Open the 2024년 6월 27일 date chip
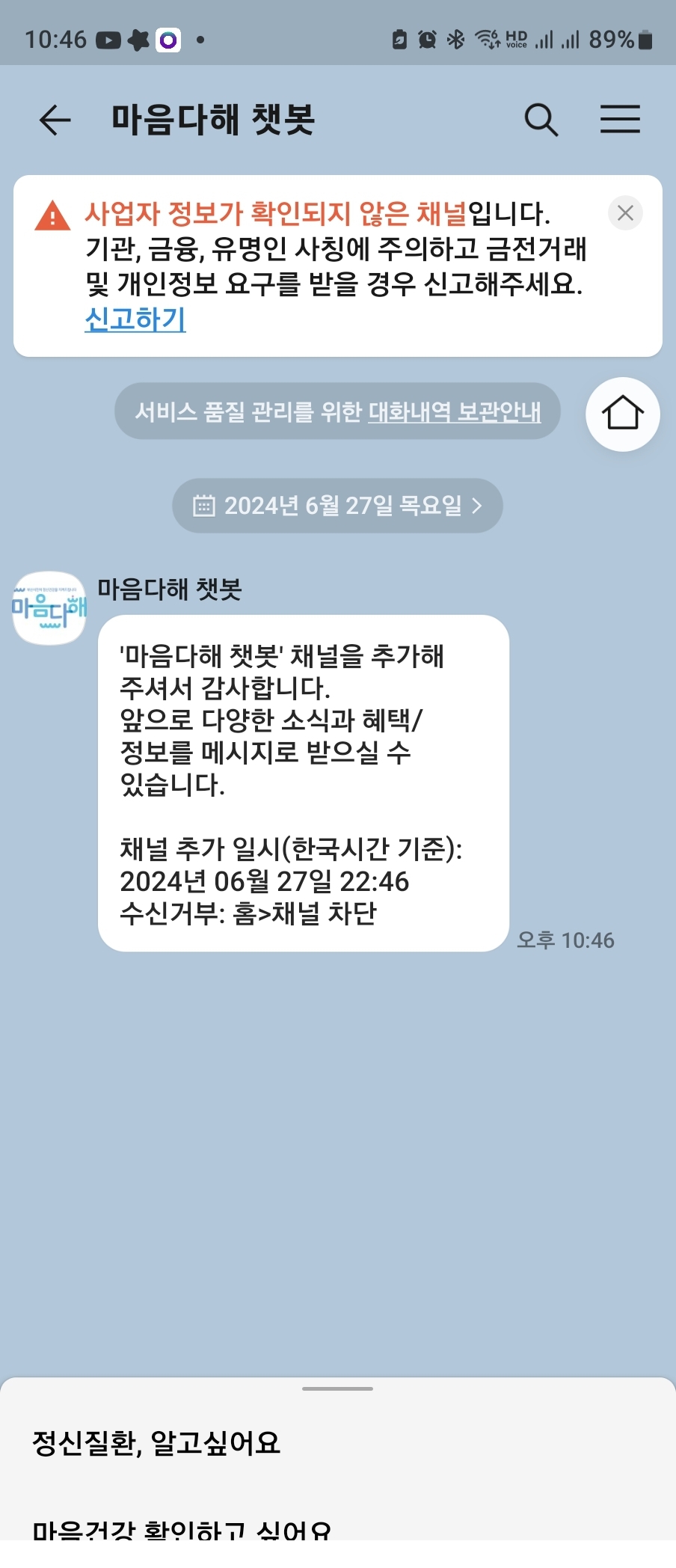 (337, 506)
